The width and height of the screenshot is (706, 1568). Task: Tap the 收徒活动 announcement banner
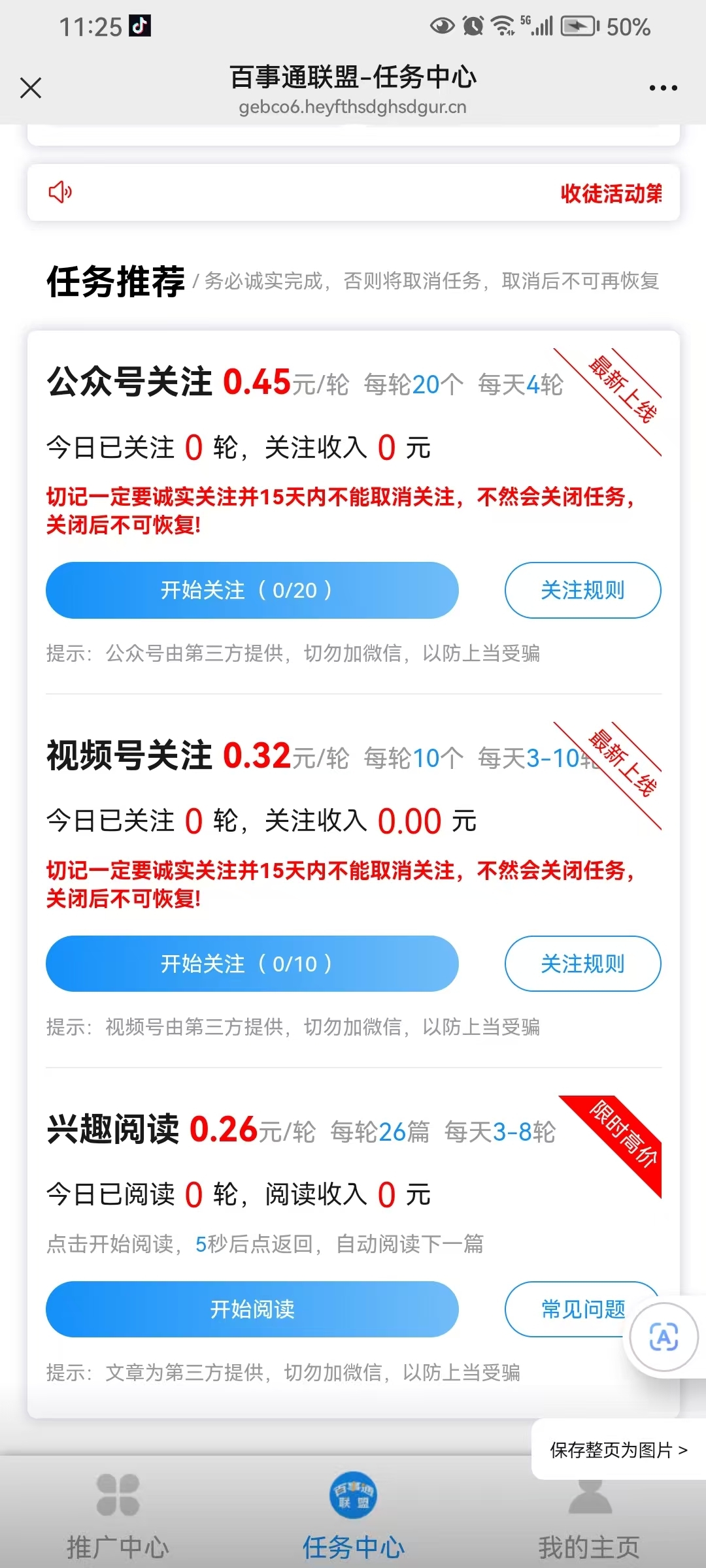coord(354,192)
